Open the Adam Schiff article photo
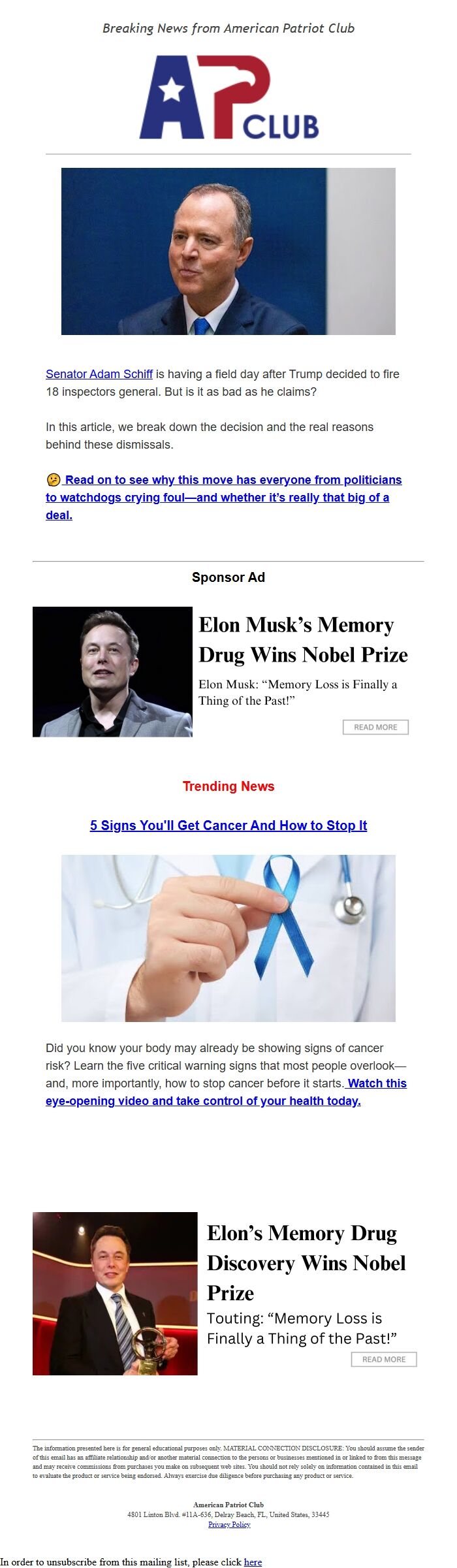This screenshot has width=457, height=1568. (228, 251)
